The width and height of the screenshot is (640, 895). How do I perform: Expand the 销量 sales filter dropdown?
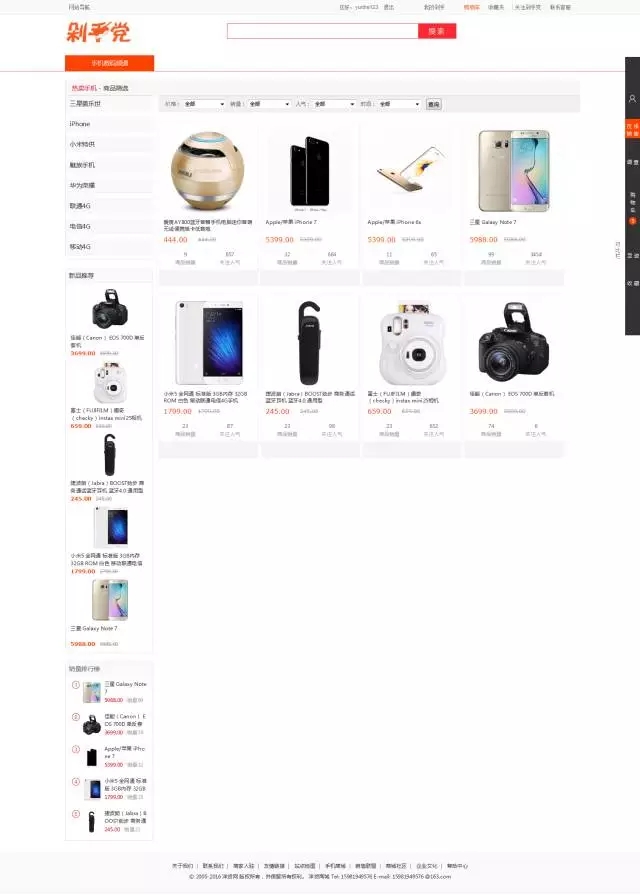[x=267, y=104]
